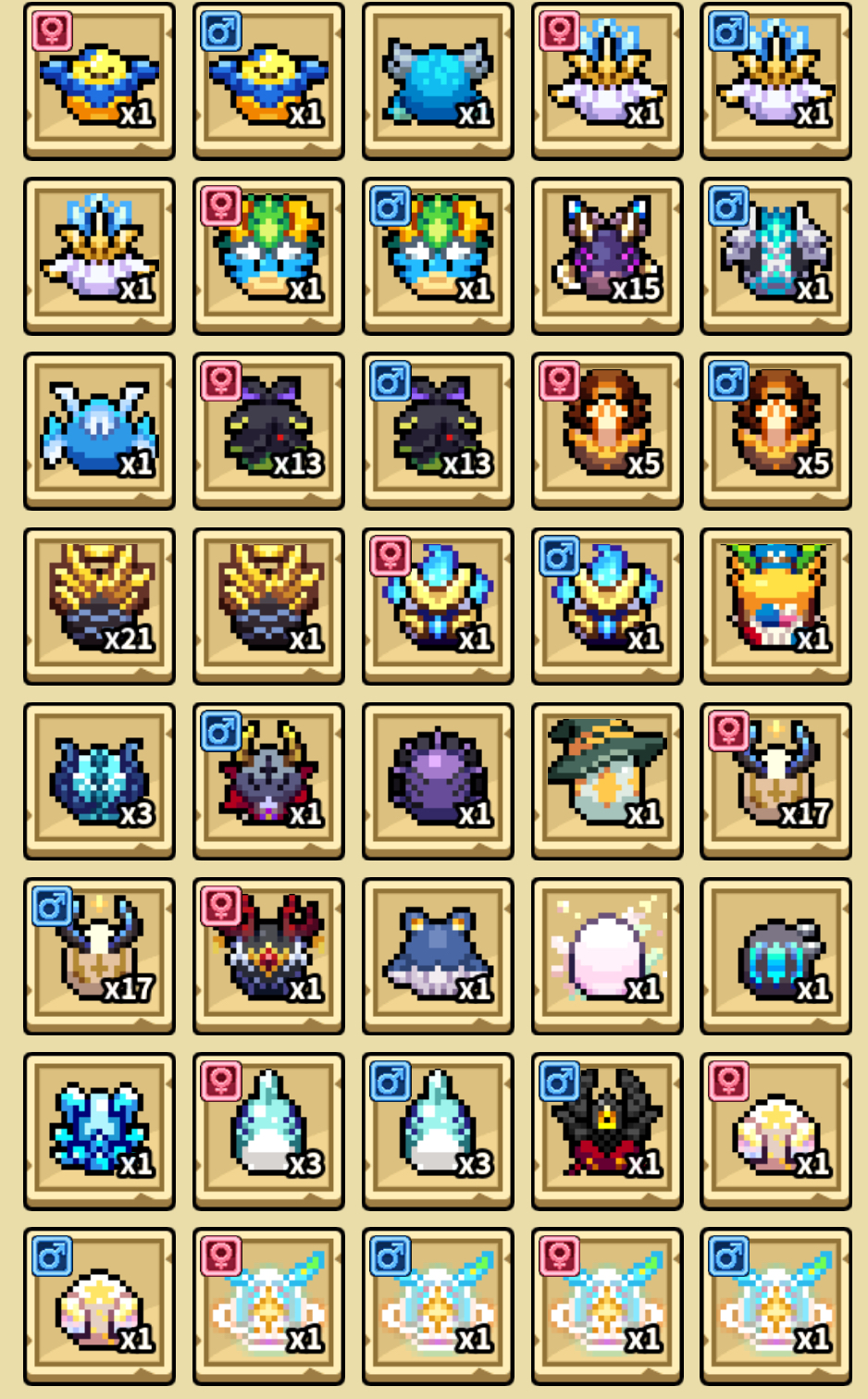Select the blue slime with gray horns
This screenshot has width=868, height=1399.
(x=438, y=80)
